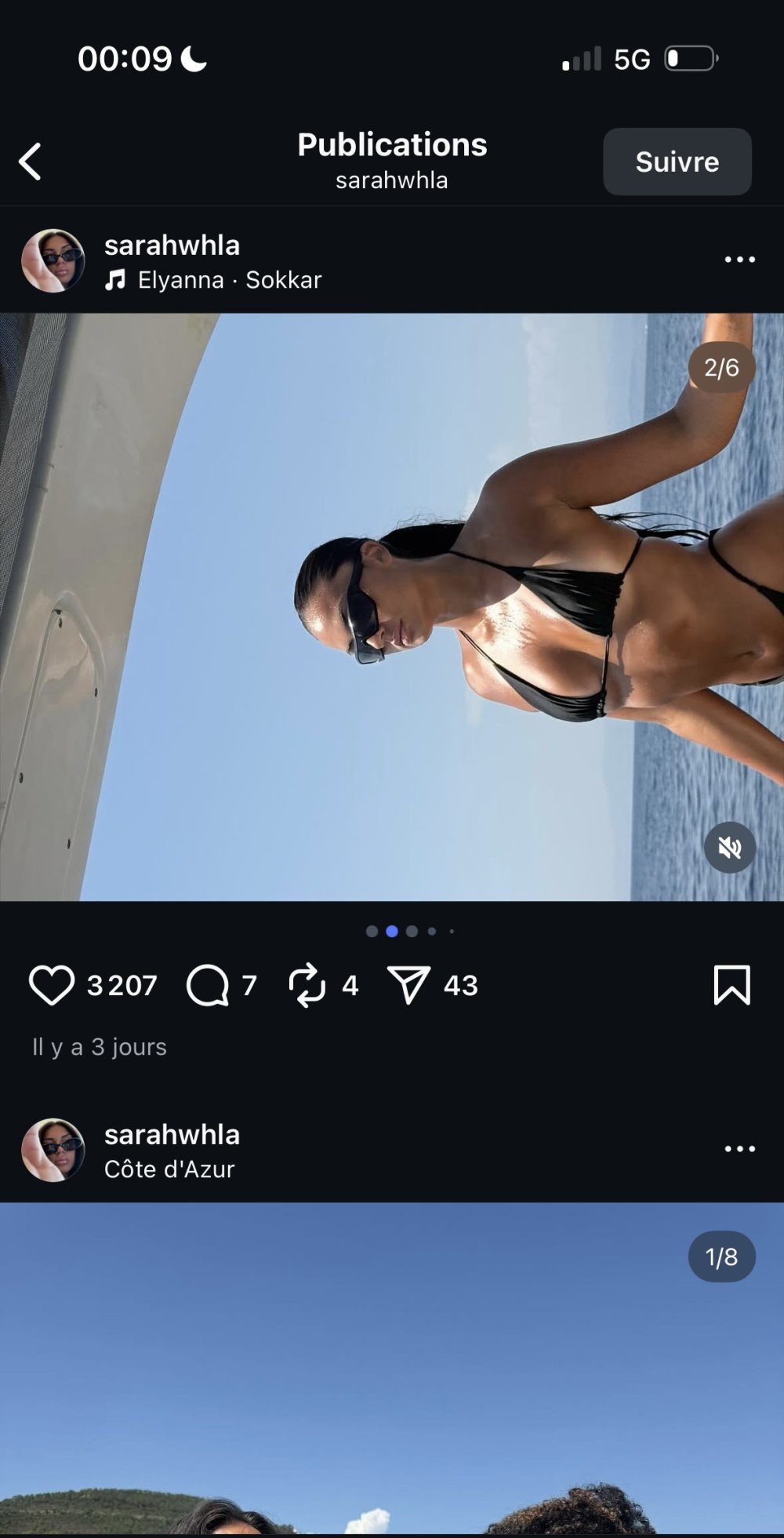Bookmark the first post

tap(731, 985)
